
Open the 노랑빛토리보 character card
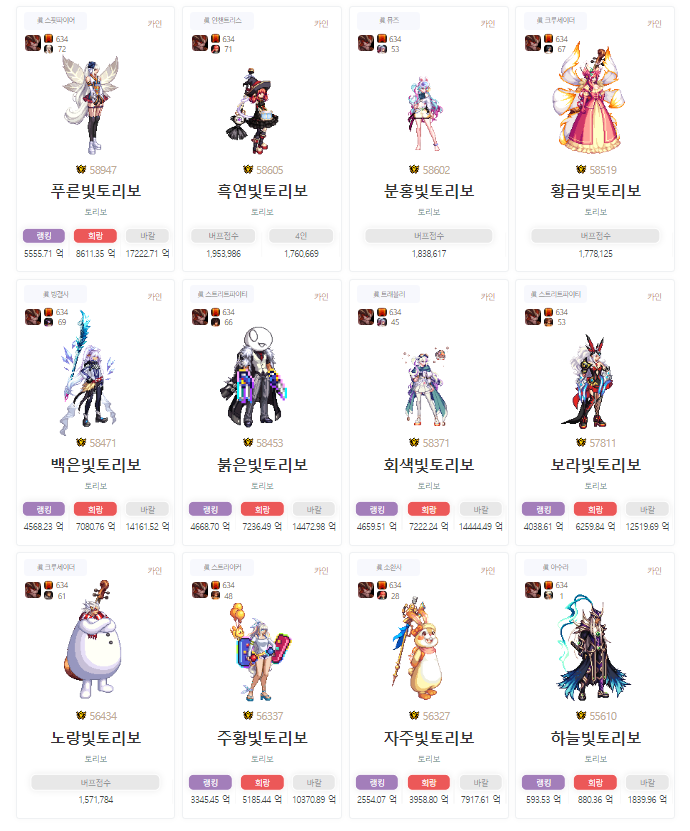pos(95,739)
